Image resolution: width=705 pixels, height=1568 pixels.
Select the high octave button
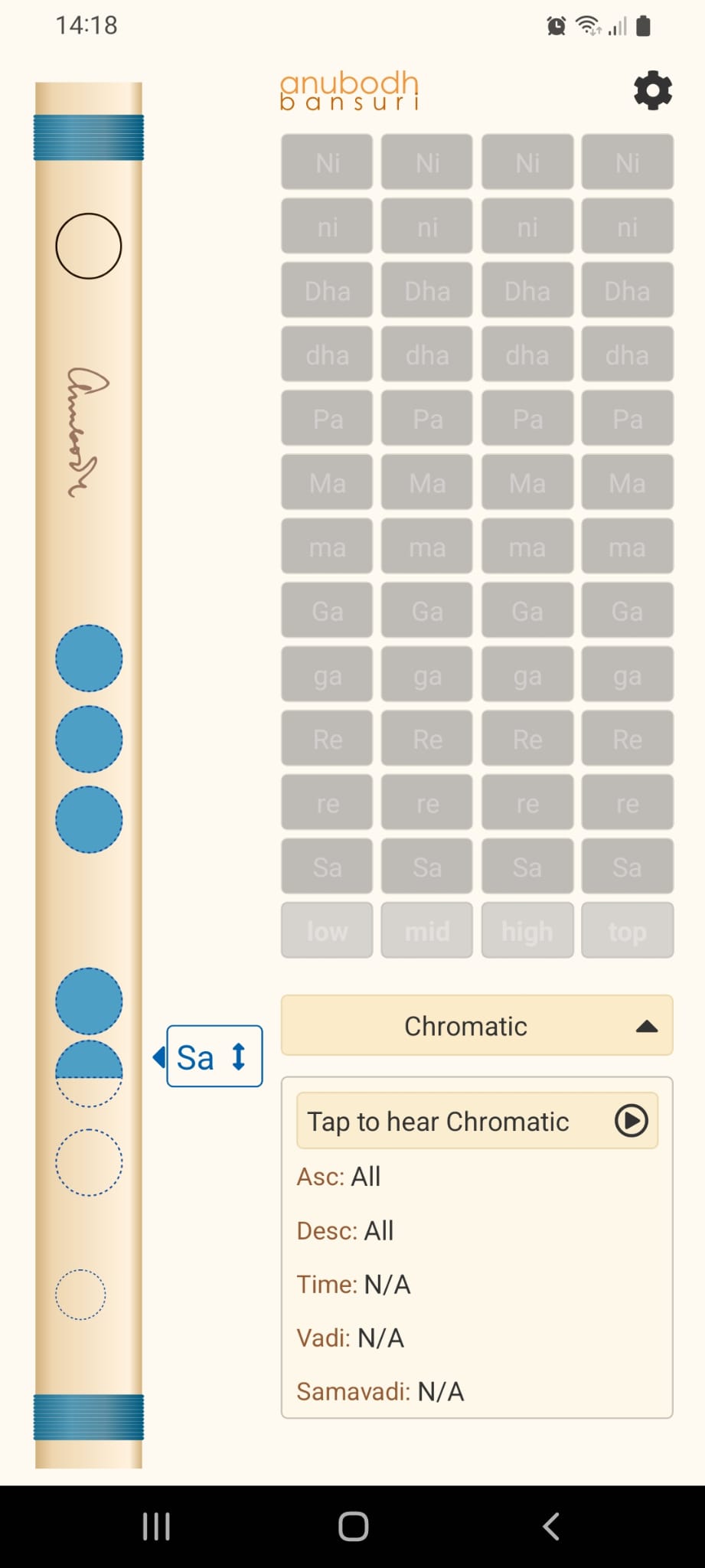tap(527, 931)
